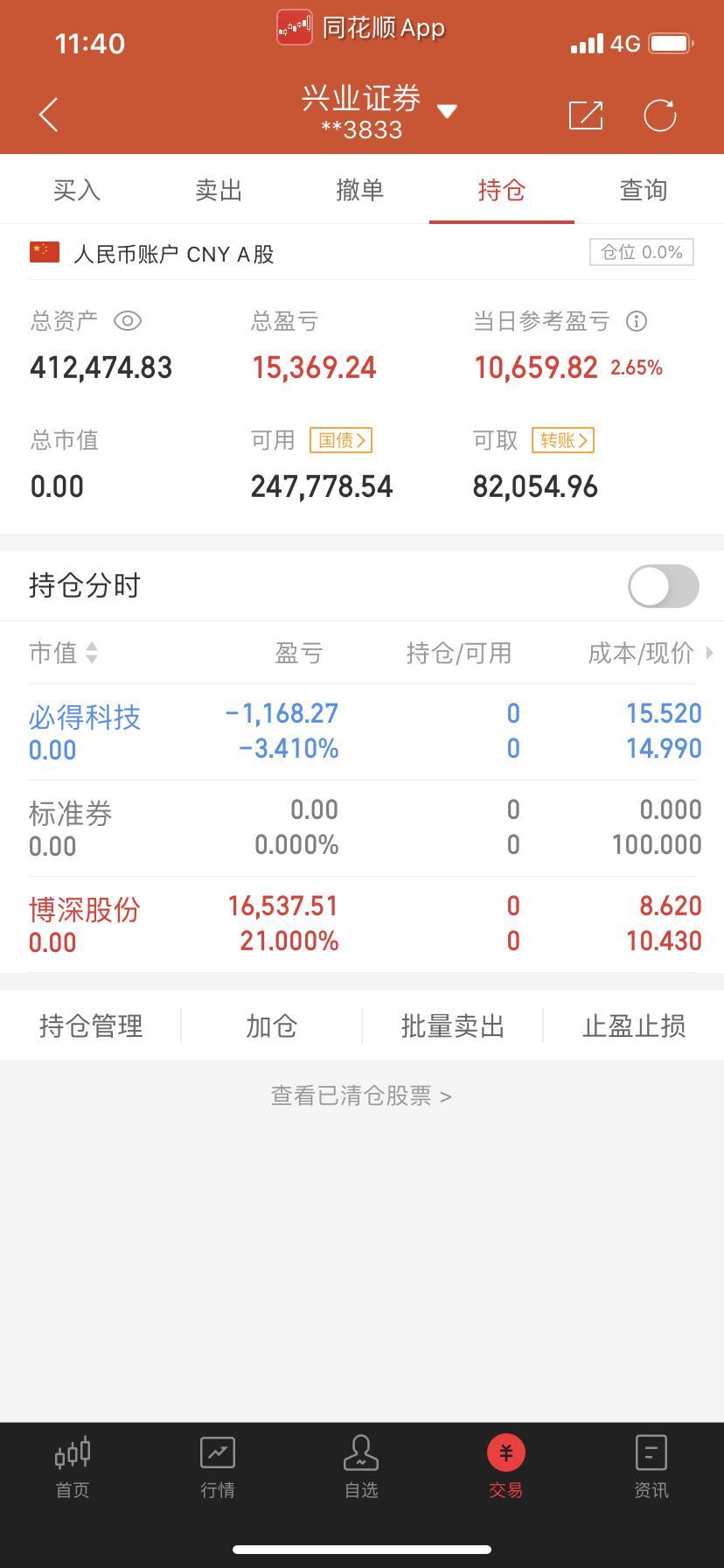Open the 博深股份 holding row
724x1568 pixels.
362,924
